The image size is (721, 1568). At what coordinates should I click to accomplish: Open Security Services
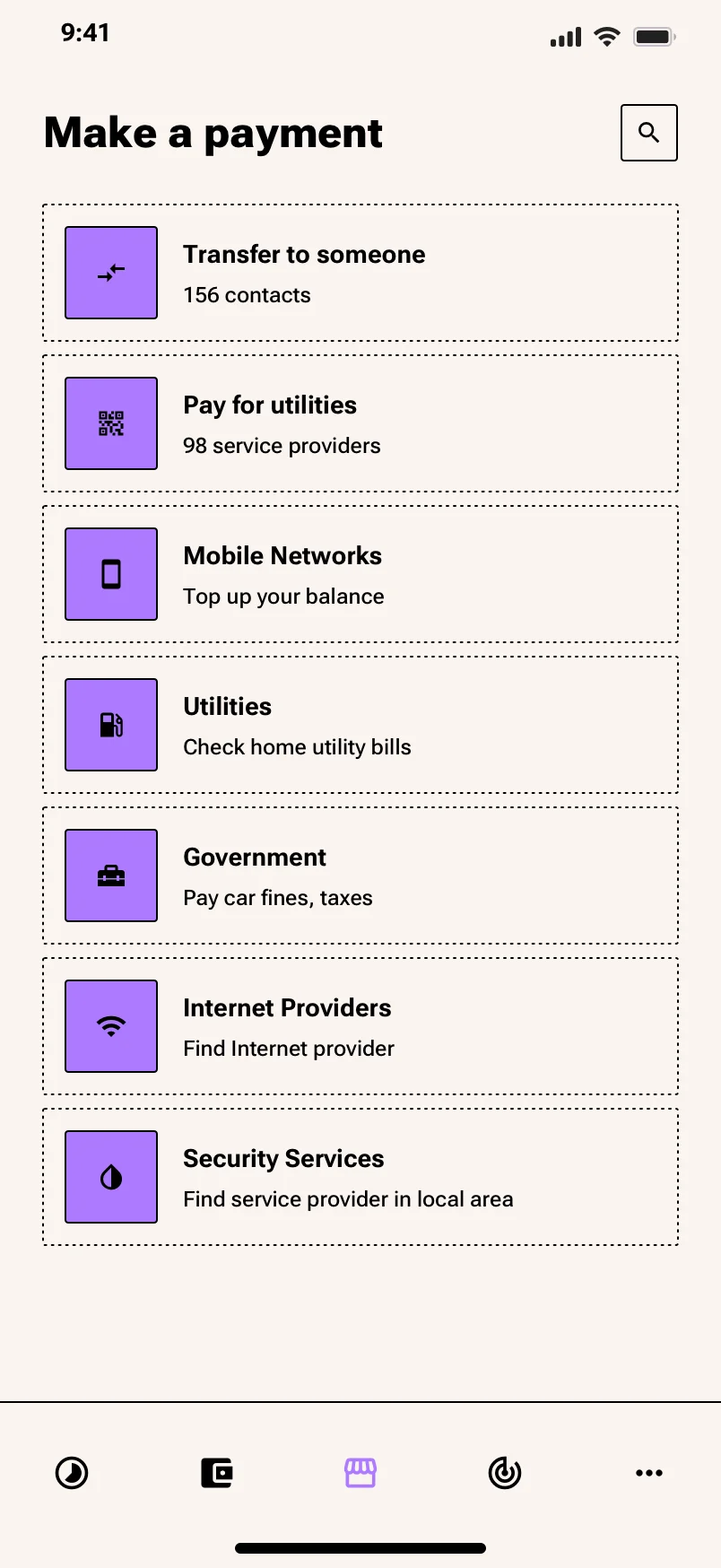click(360, 1177)
